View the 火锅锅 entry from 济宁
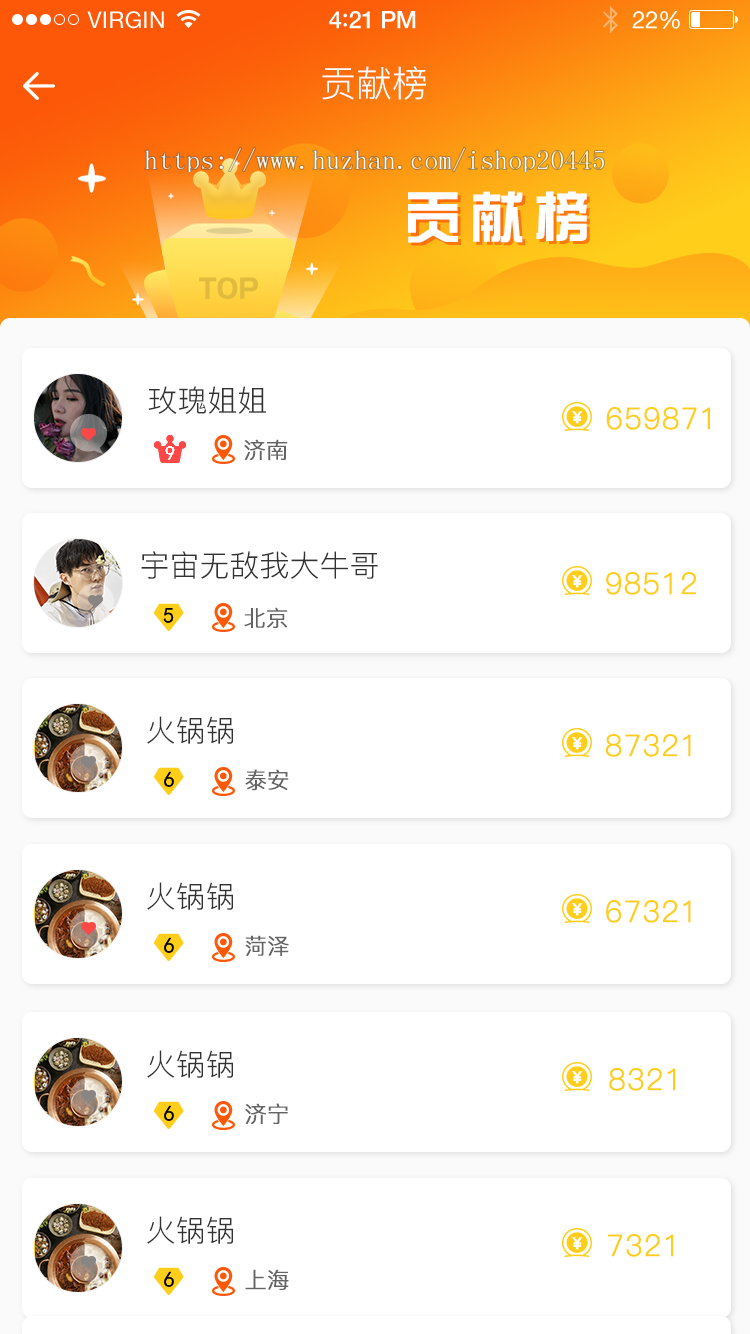Image resolution: width=750 pixels, height=1334 pixels. (376, 1082)
